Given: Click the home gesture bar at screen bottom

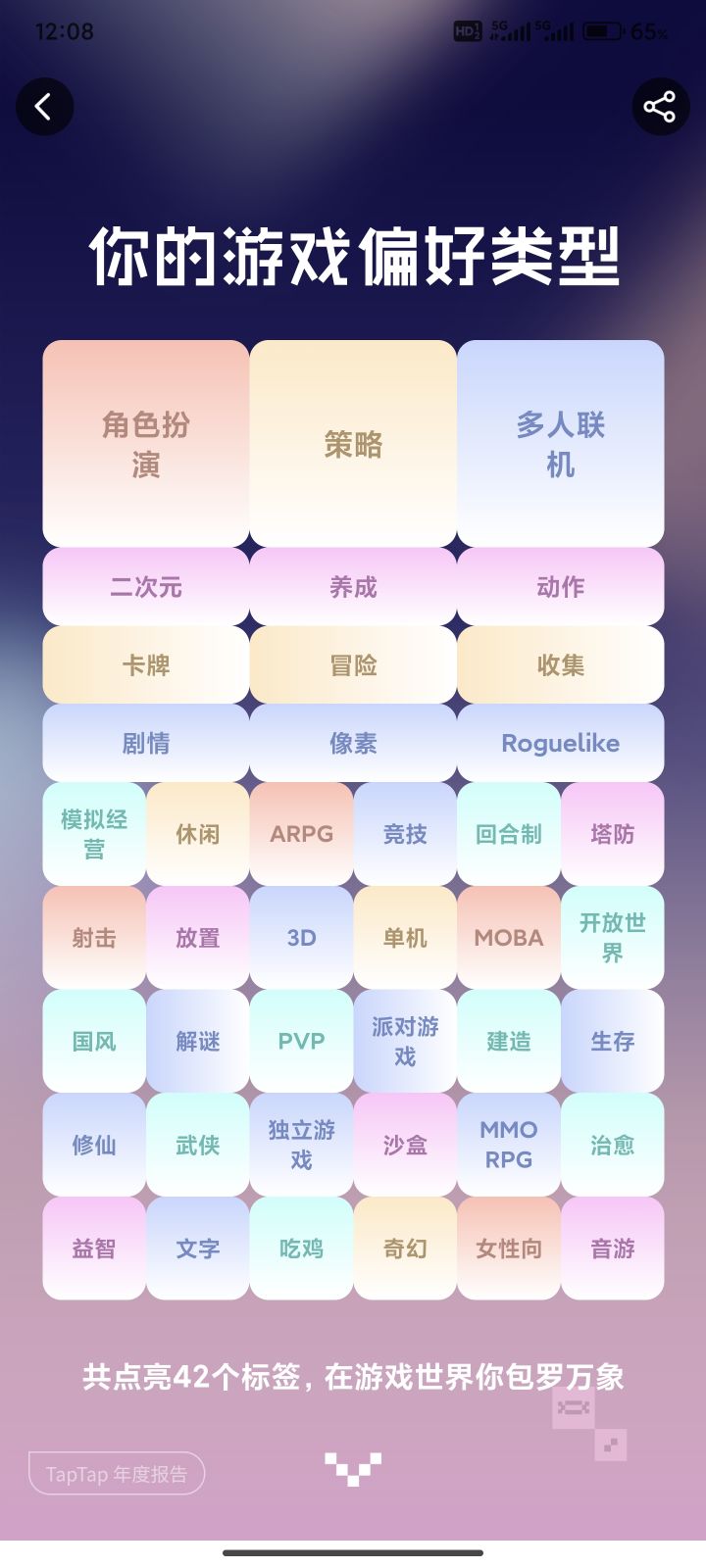Looking at the screenshot, I should click(353, 1553).
